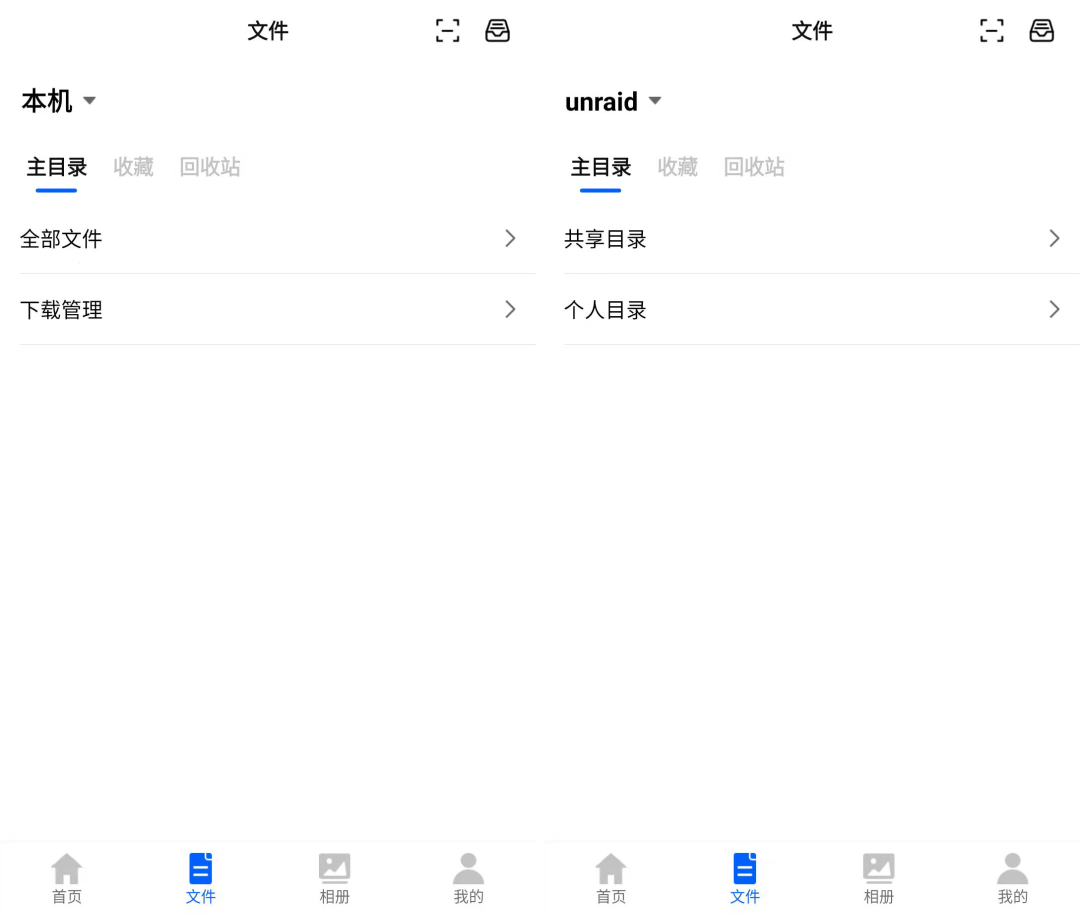Open 下载管理 row

point(270,310)
